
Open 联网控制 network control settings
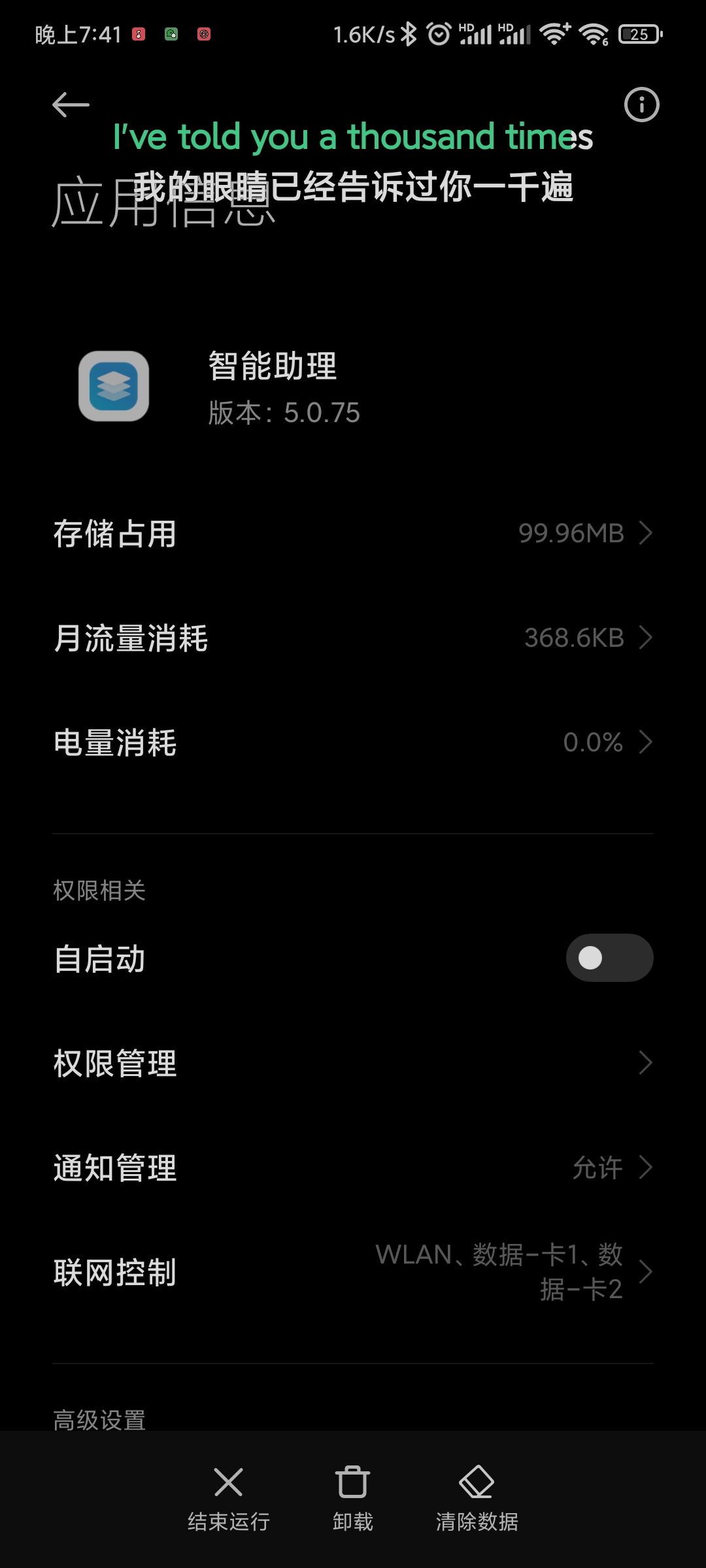pos(353,1272)
